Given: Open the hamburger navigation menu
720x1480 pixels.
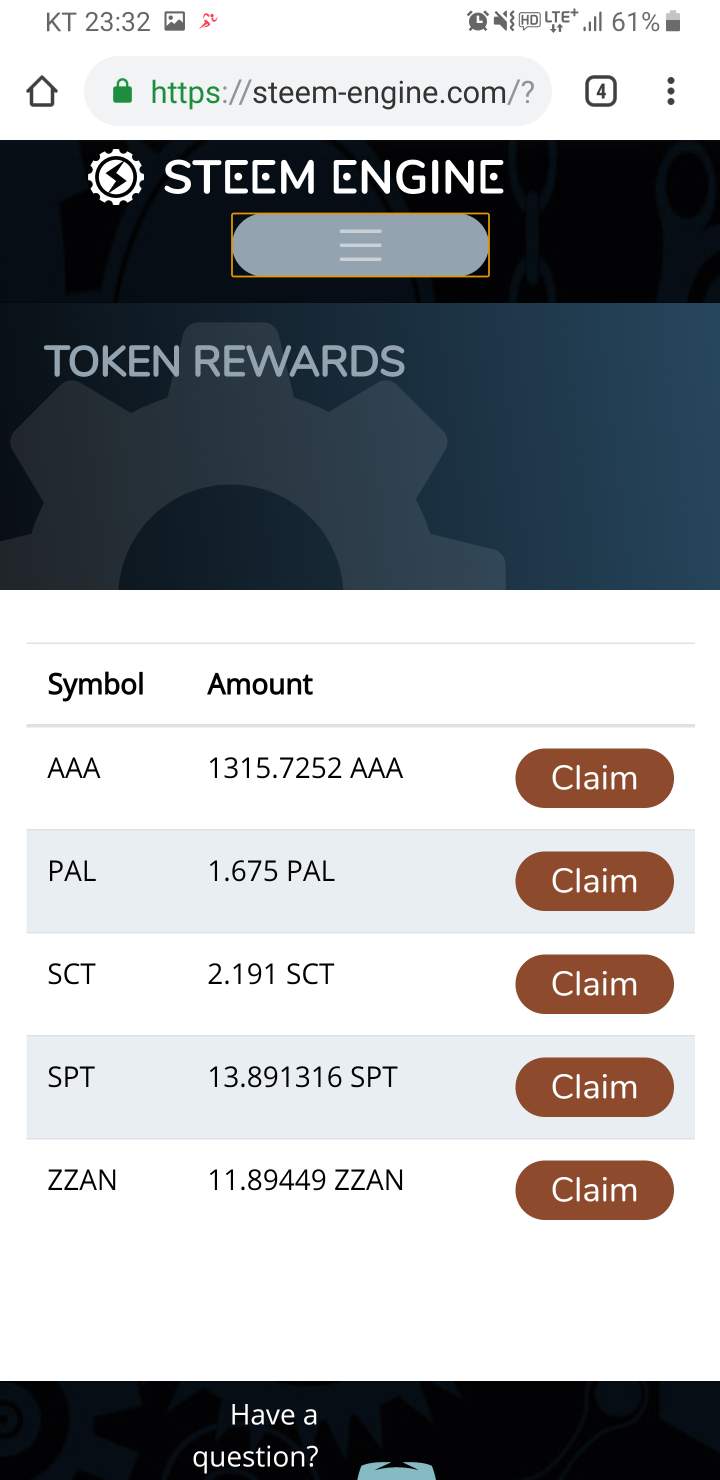Looking at the screenshot, I should 360,245.
